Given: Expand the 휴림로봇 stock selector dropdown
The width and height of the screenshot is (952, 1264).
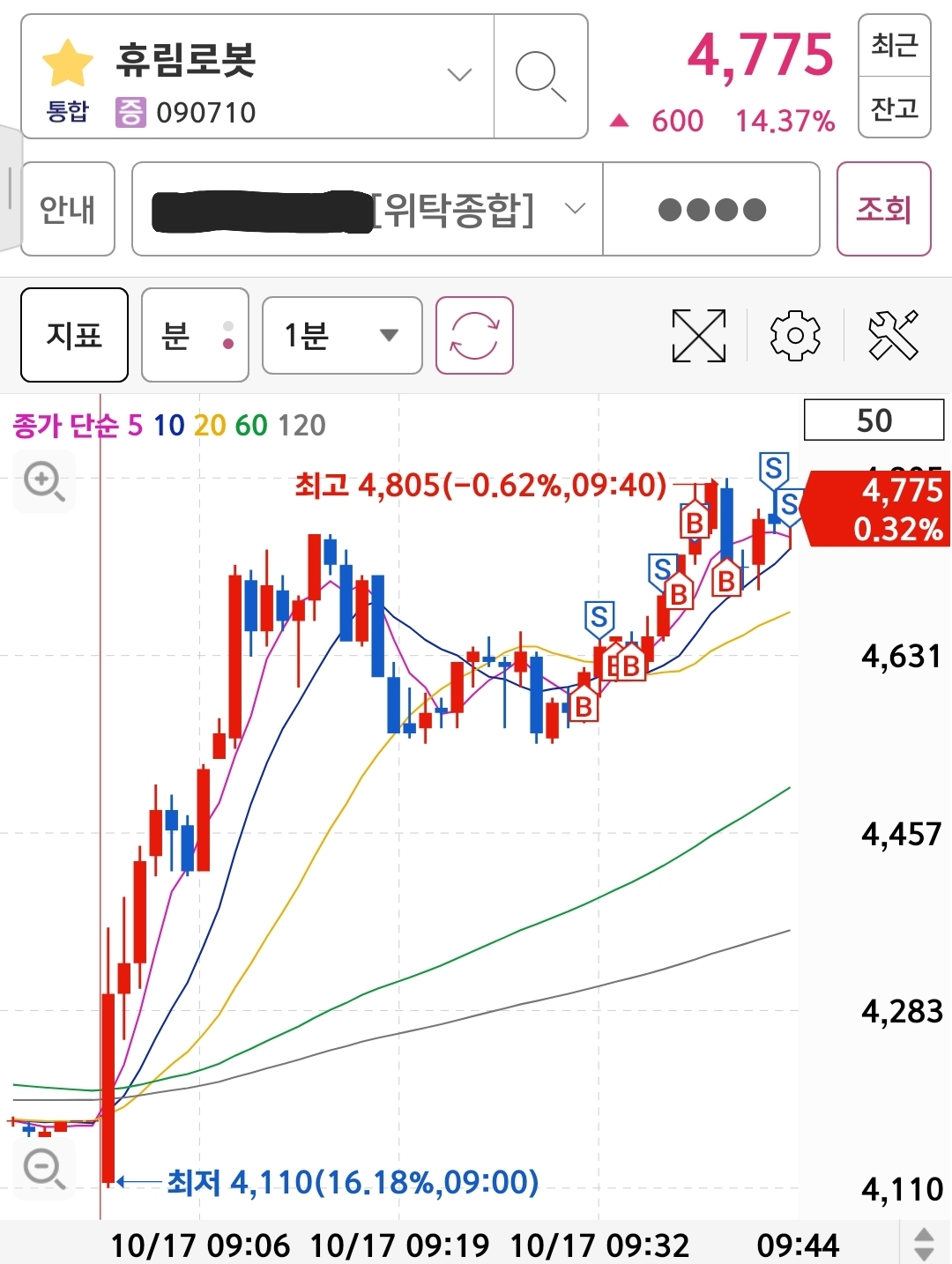Looking at the screenshot, I should (459, 75).
